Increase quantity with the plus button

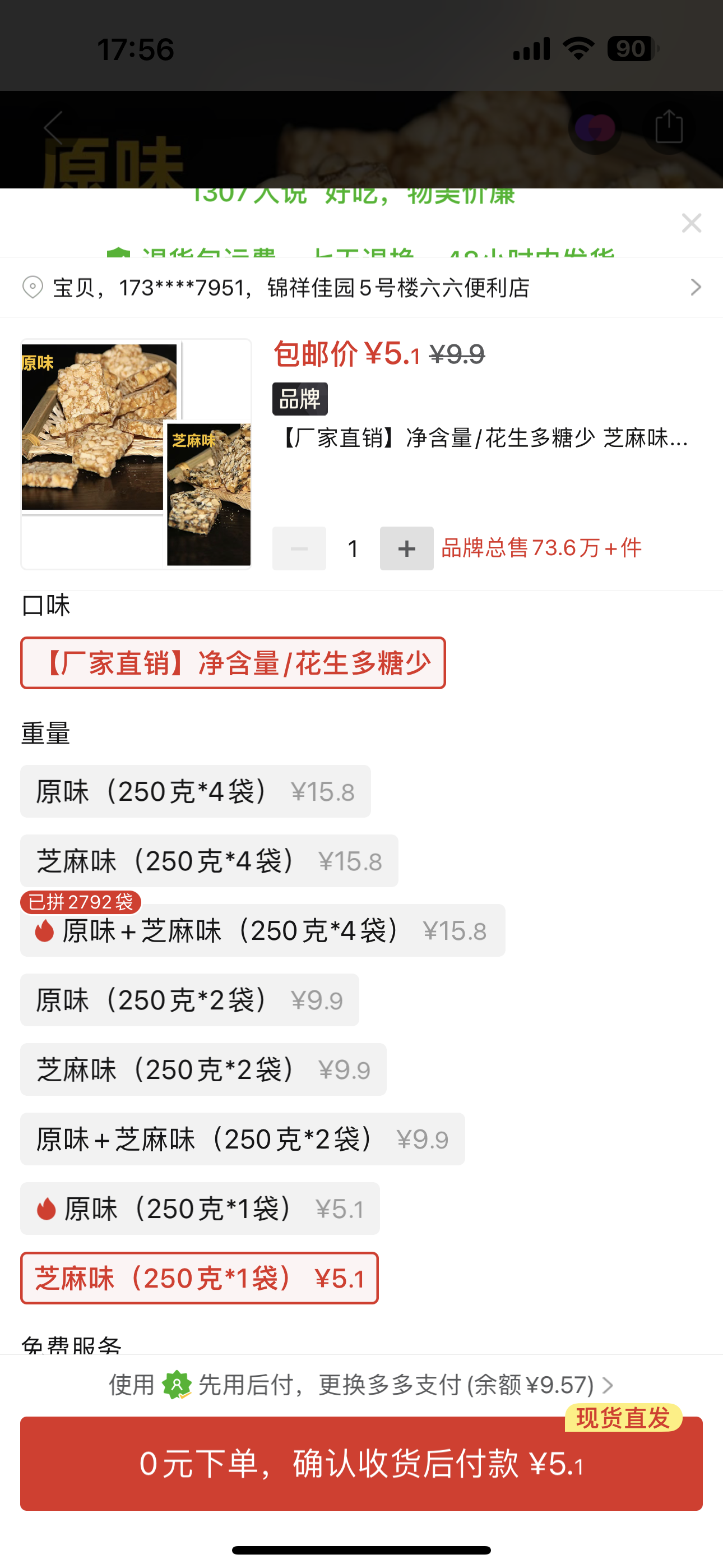tap(406, 548)
